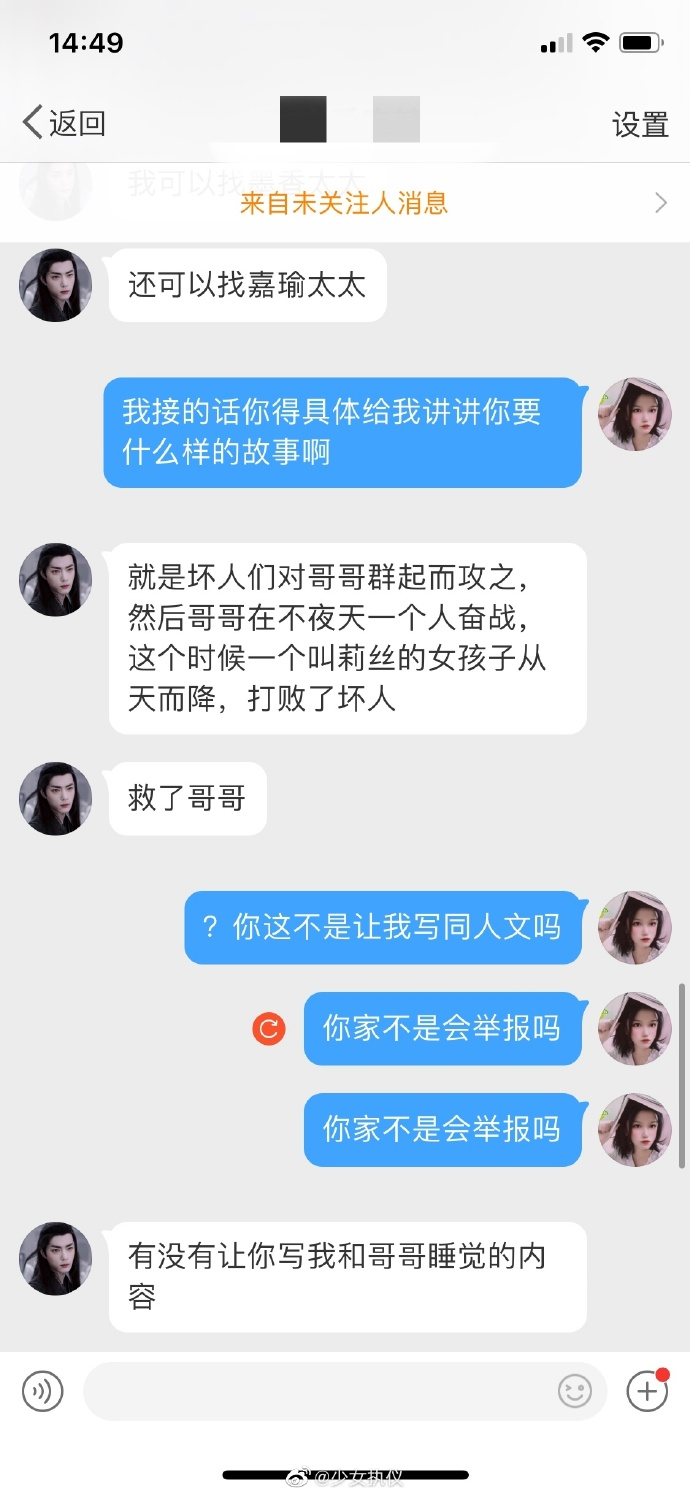Open the 来自未关注人消息 banner
Screen dimensions: 690x1494
tap(345, 203)
